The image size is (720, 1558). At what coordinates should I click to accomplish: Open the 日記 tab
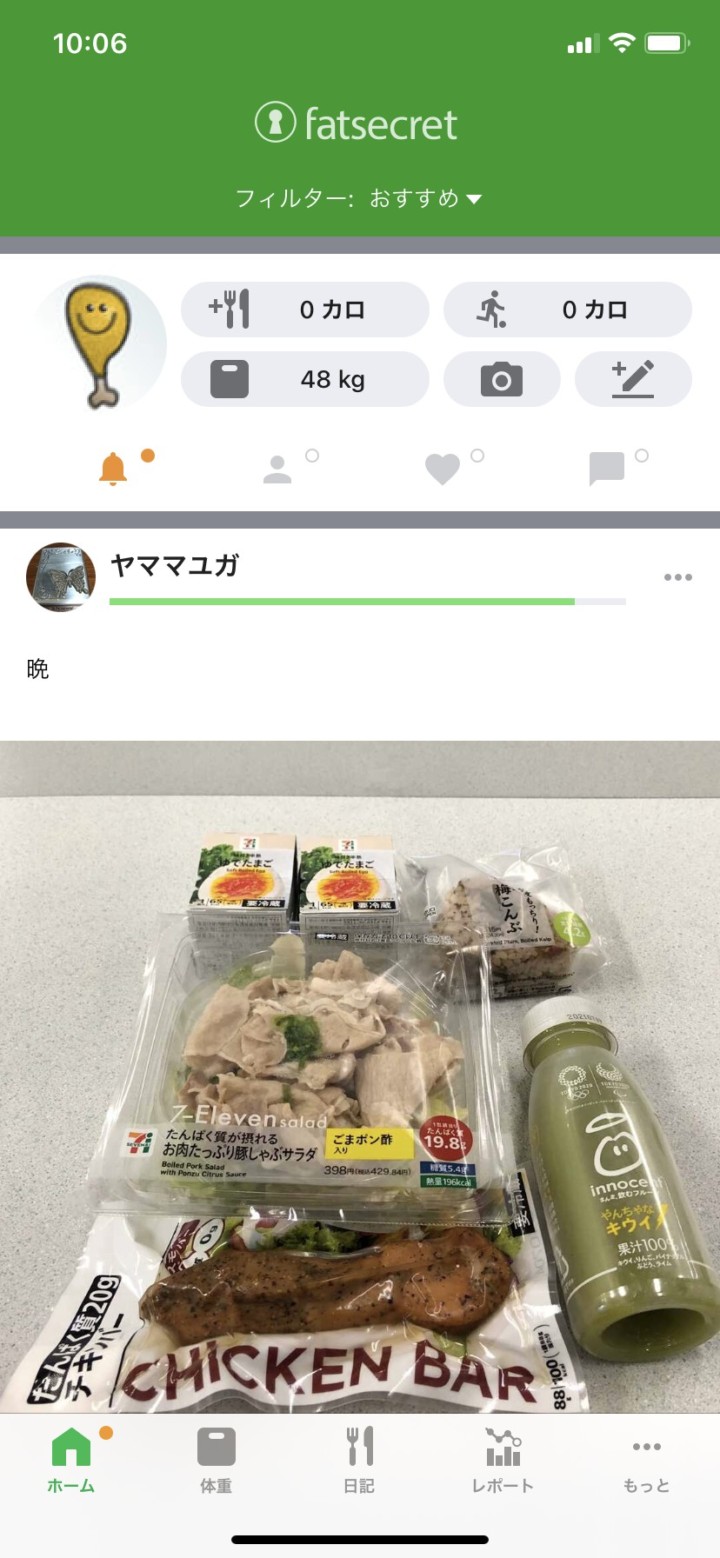coord(359,1460)
